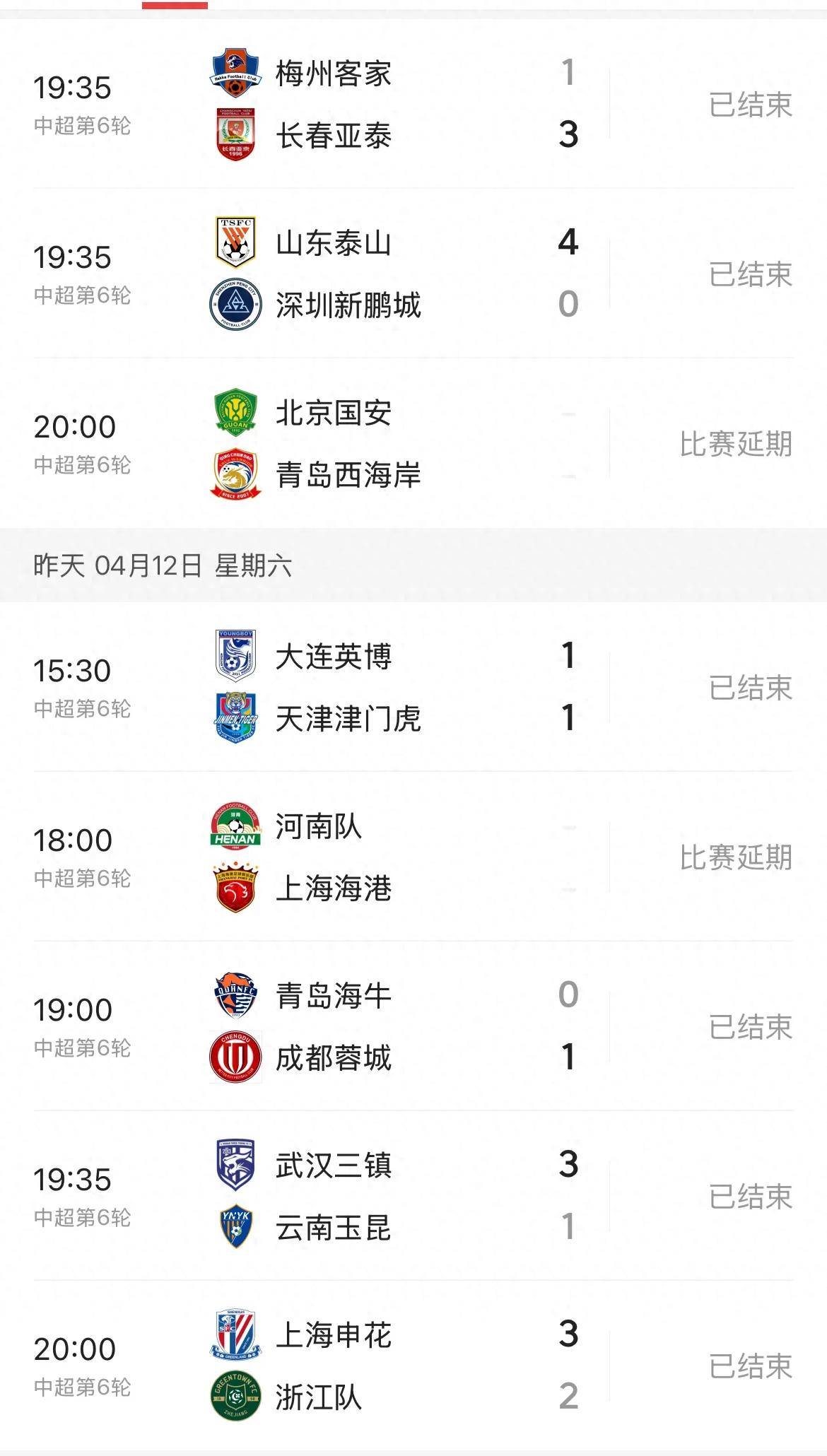This screenshot has height=1456, width=827.
Task: Click the 大连英博 club crest
Action: click(237, 657)
